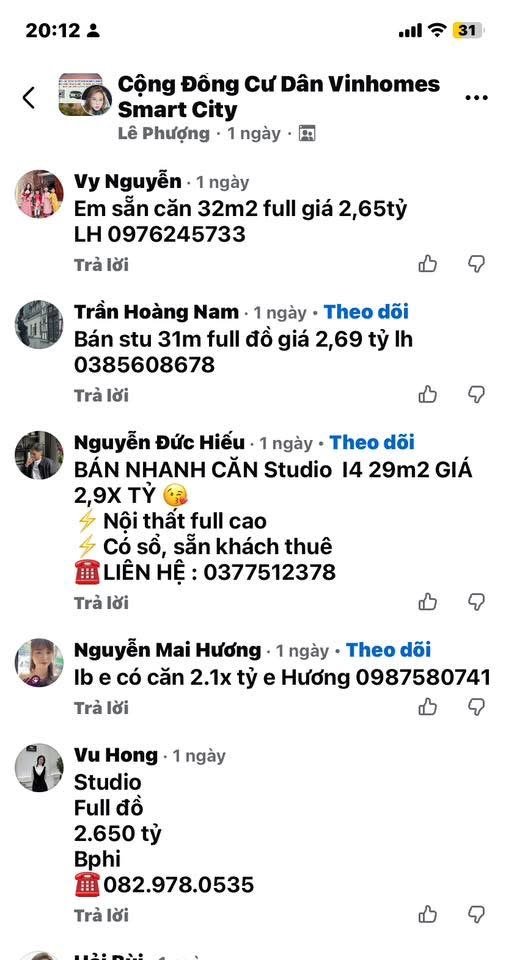Open Vu Hong's profile picture

[x=39, y=768]
